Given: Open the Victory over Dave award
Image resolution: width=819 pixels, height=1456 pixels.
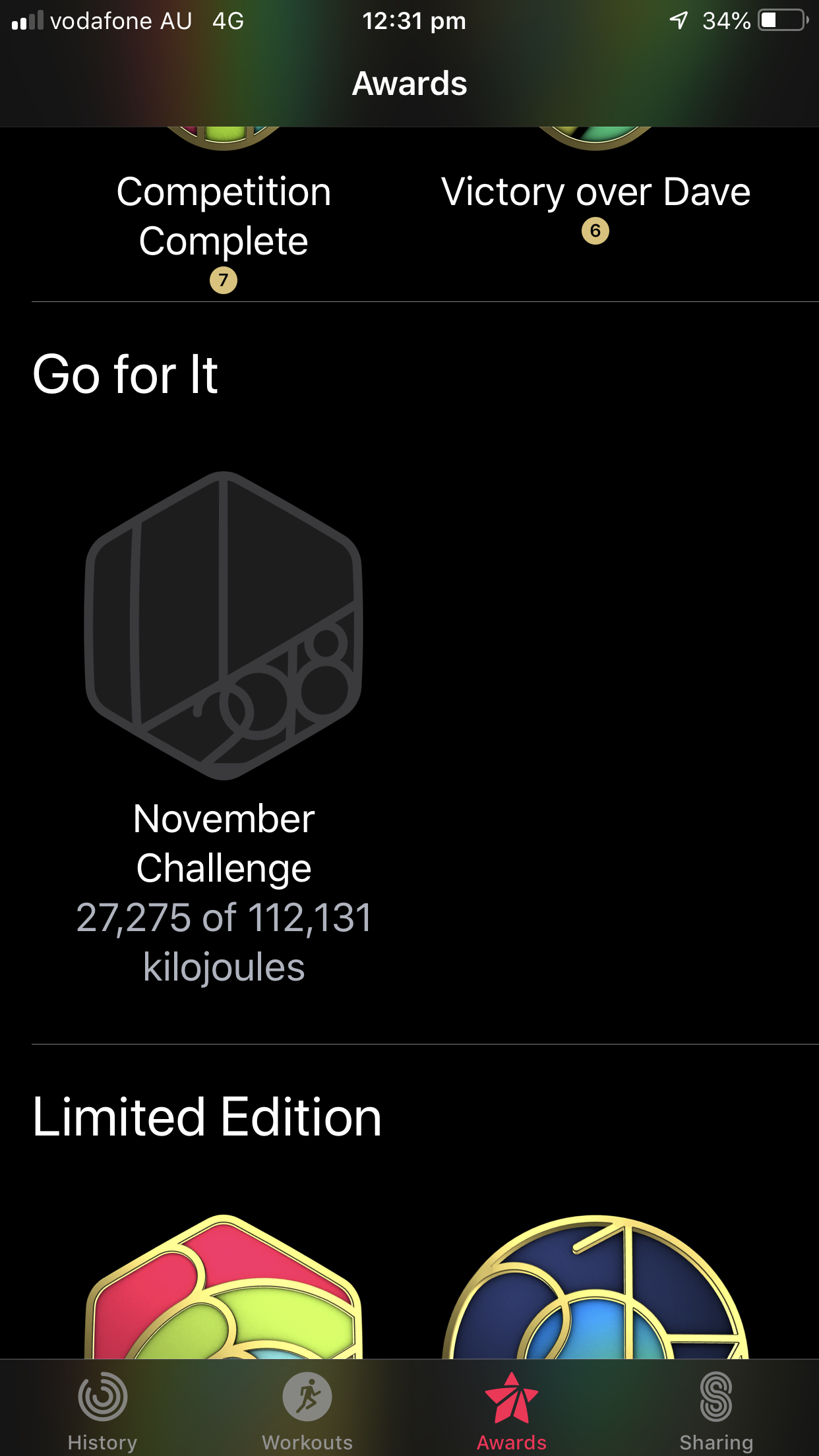Looking at the screenshot, I should [x=595, y=193].
